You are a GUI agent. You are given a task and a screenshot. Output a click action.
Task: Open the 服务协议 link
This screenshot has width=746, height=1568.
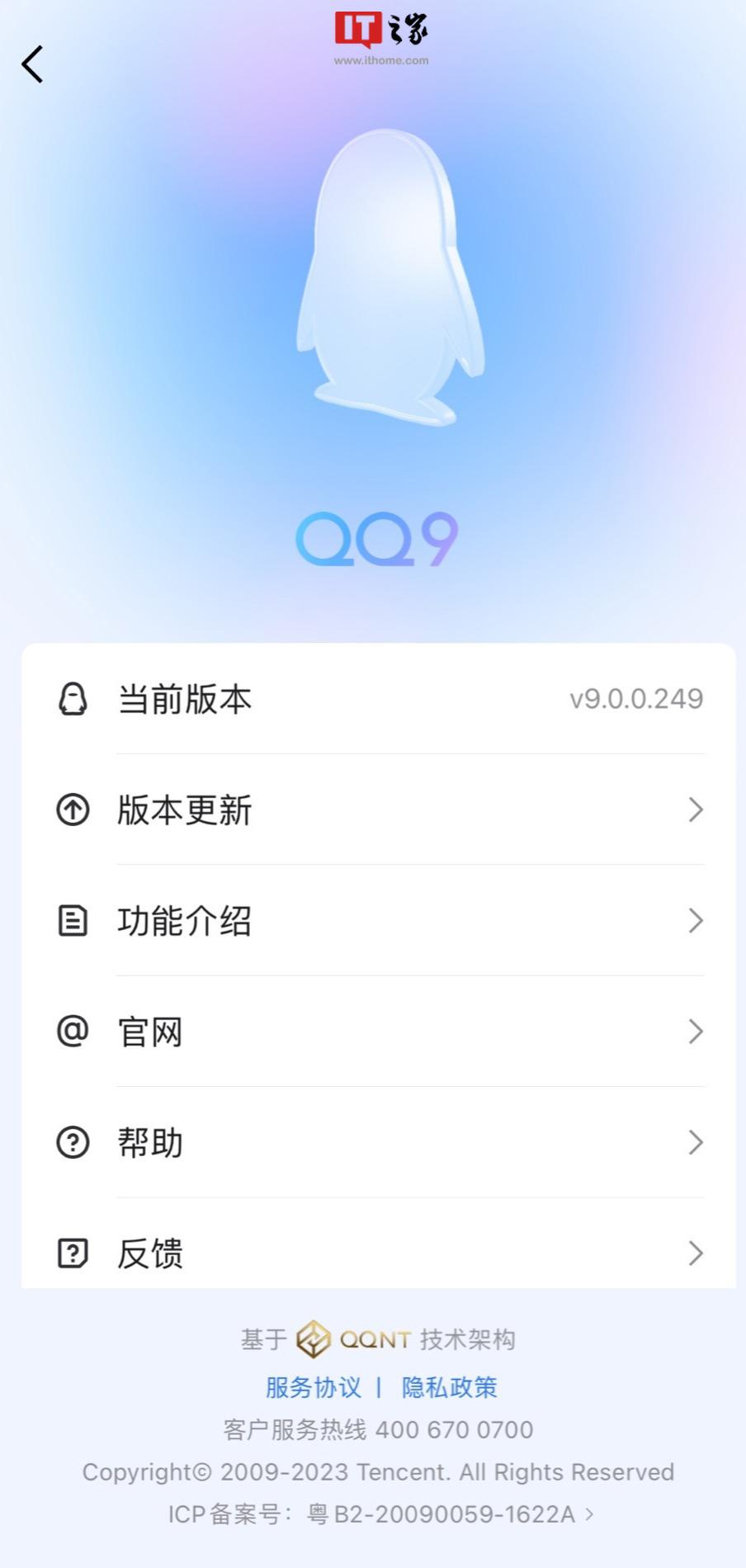312,1388
